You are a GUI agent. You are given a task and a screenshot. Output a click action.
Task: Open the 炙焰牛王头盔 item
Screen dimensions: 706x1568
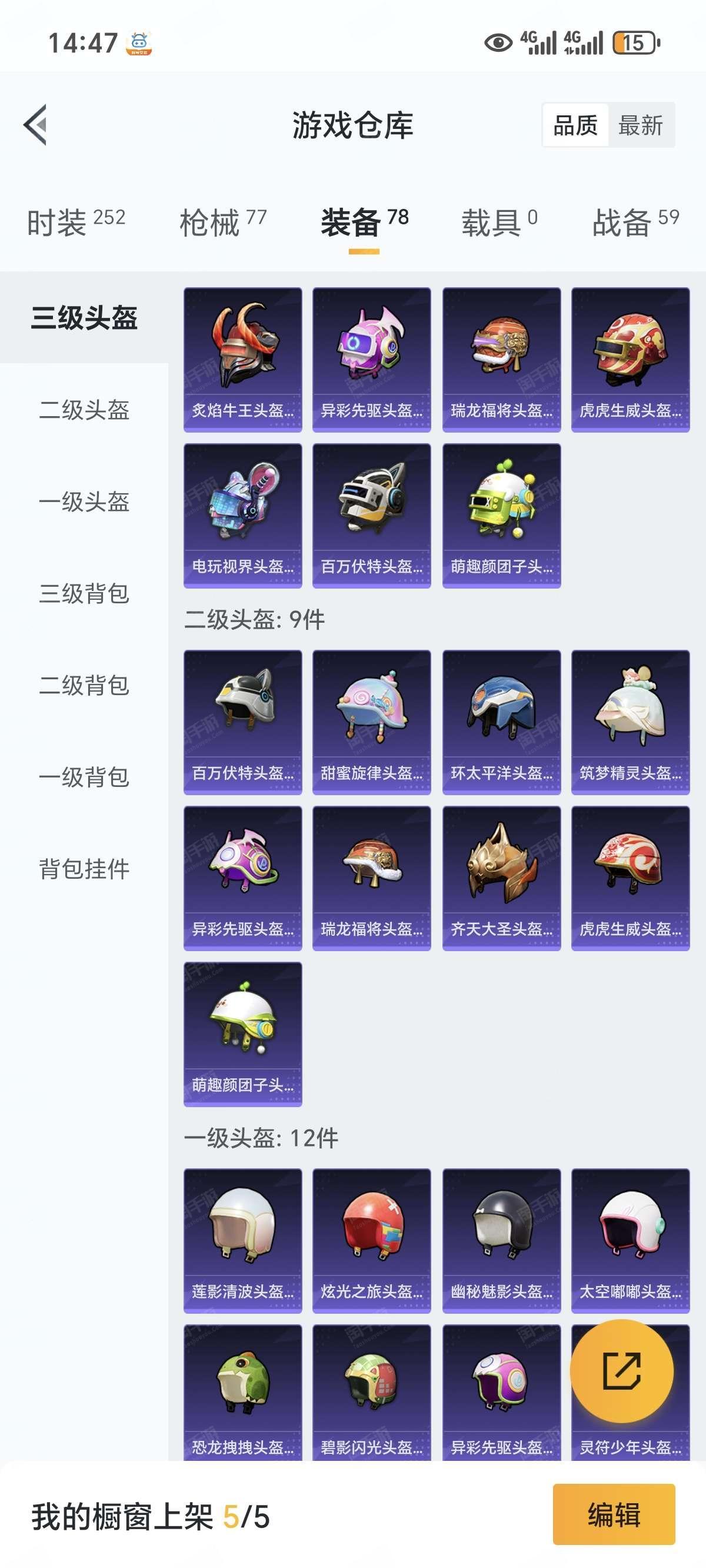tap(243, 360)
